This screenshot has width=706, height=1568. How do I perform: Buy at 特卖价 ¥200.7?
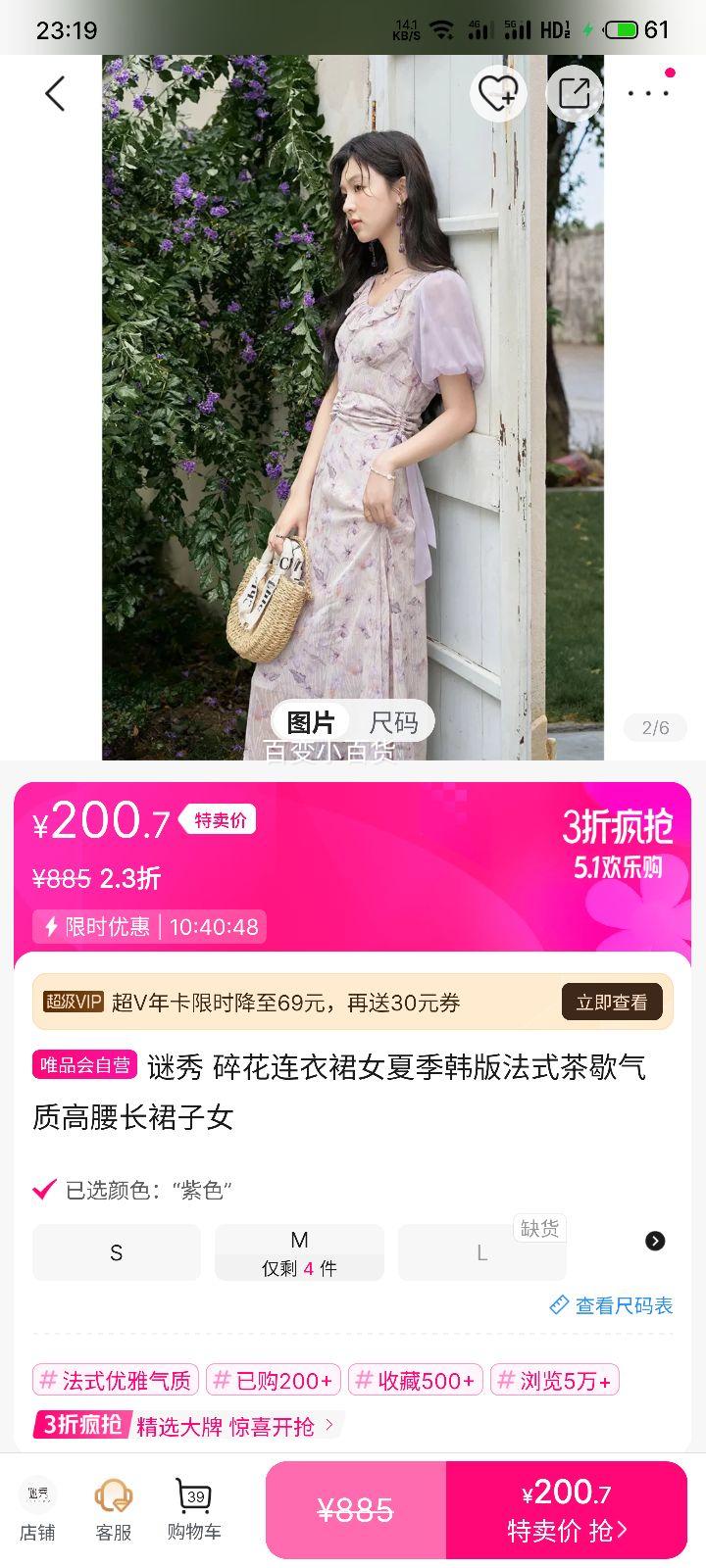(x=567, y=1509)
